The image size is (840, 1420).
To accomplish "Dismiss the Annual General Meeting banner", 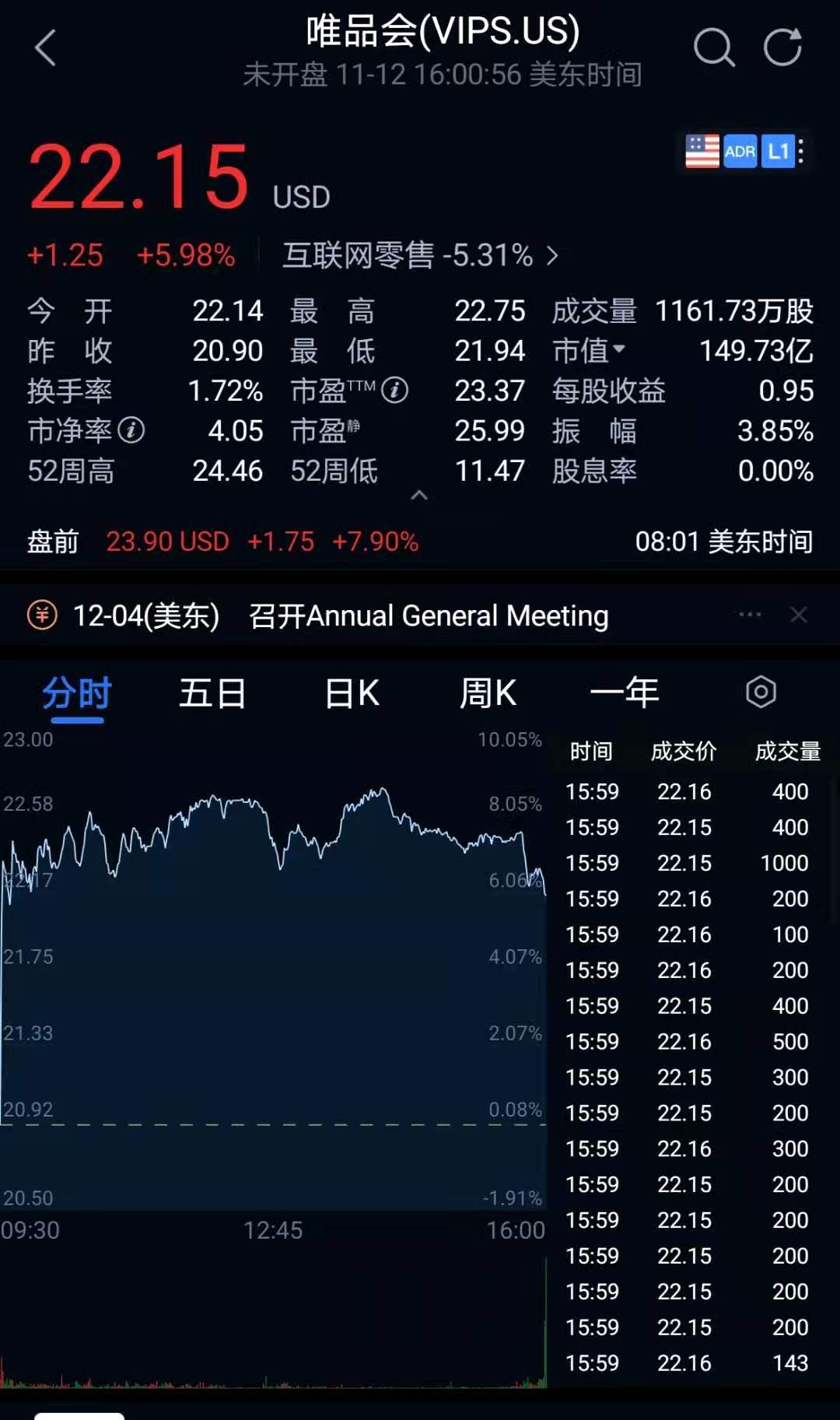I will [799, 615].
